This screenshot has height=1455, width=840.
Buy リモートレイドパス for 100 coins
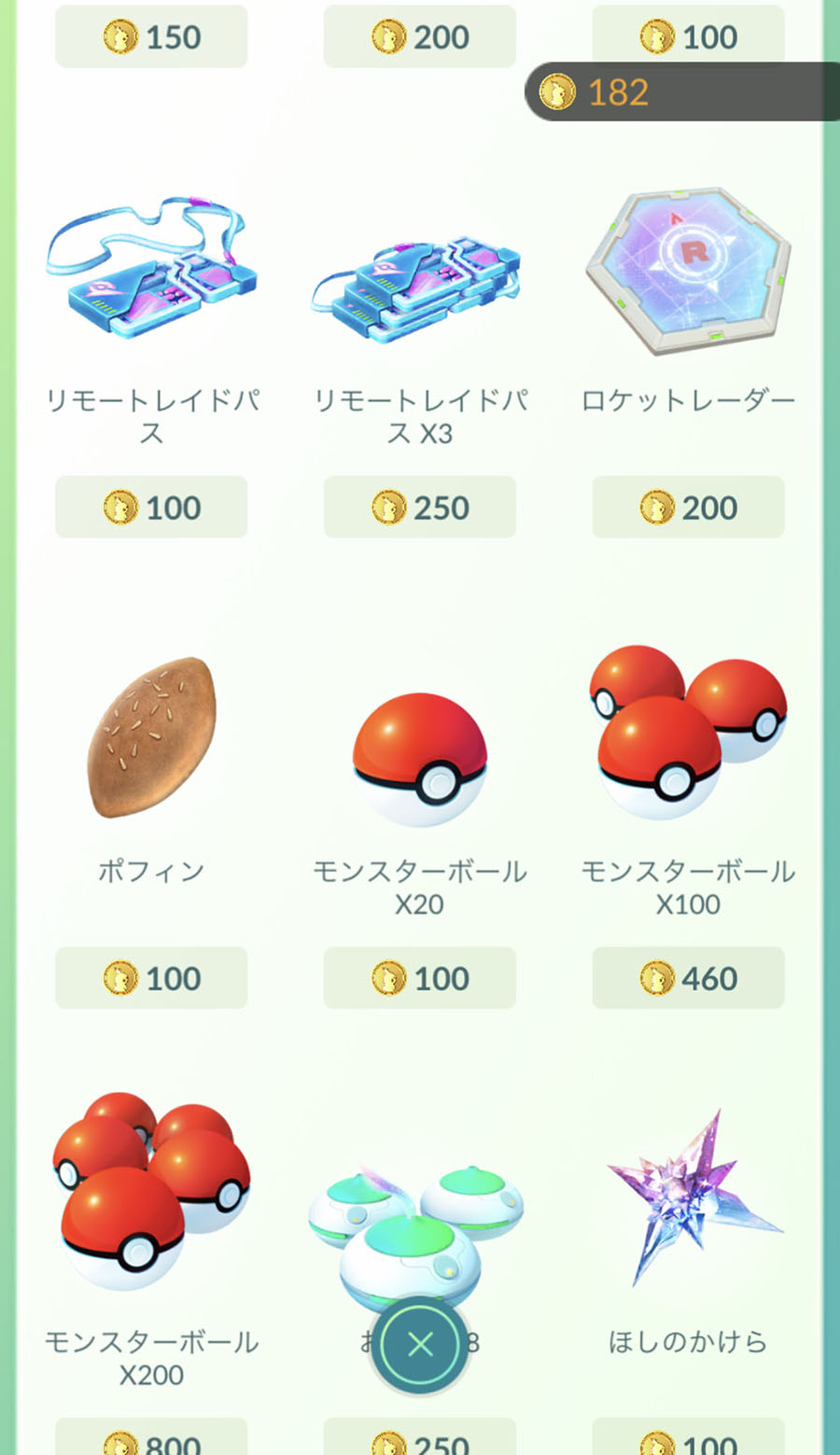(x=151, y=508)
